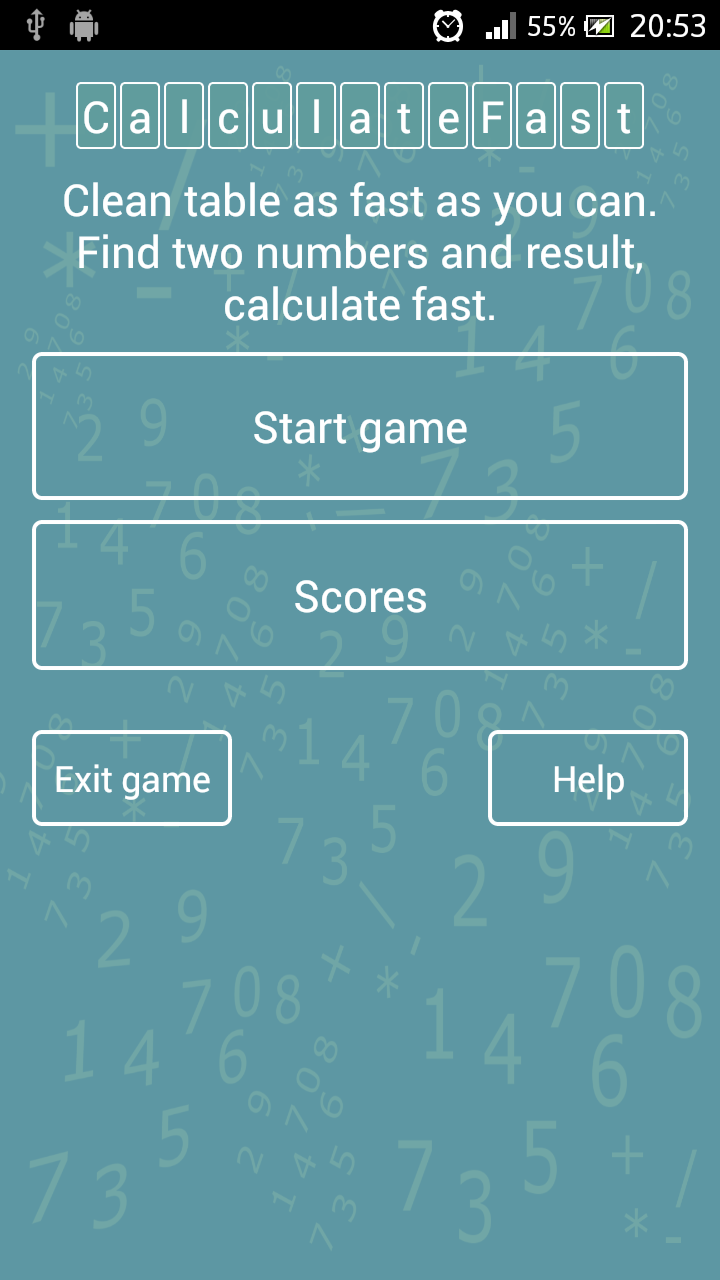Select the letter C tile in the title
The height and width of the screenshot is (1280, 720).
(95, 115)
